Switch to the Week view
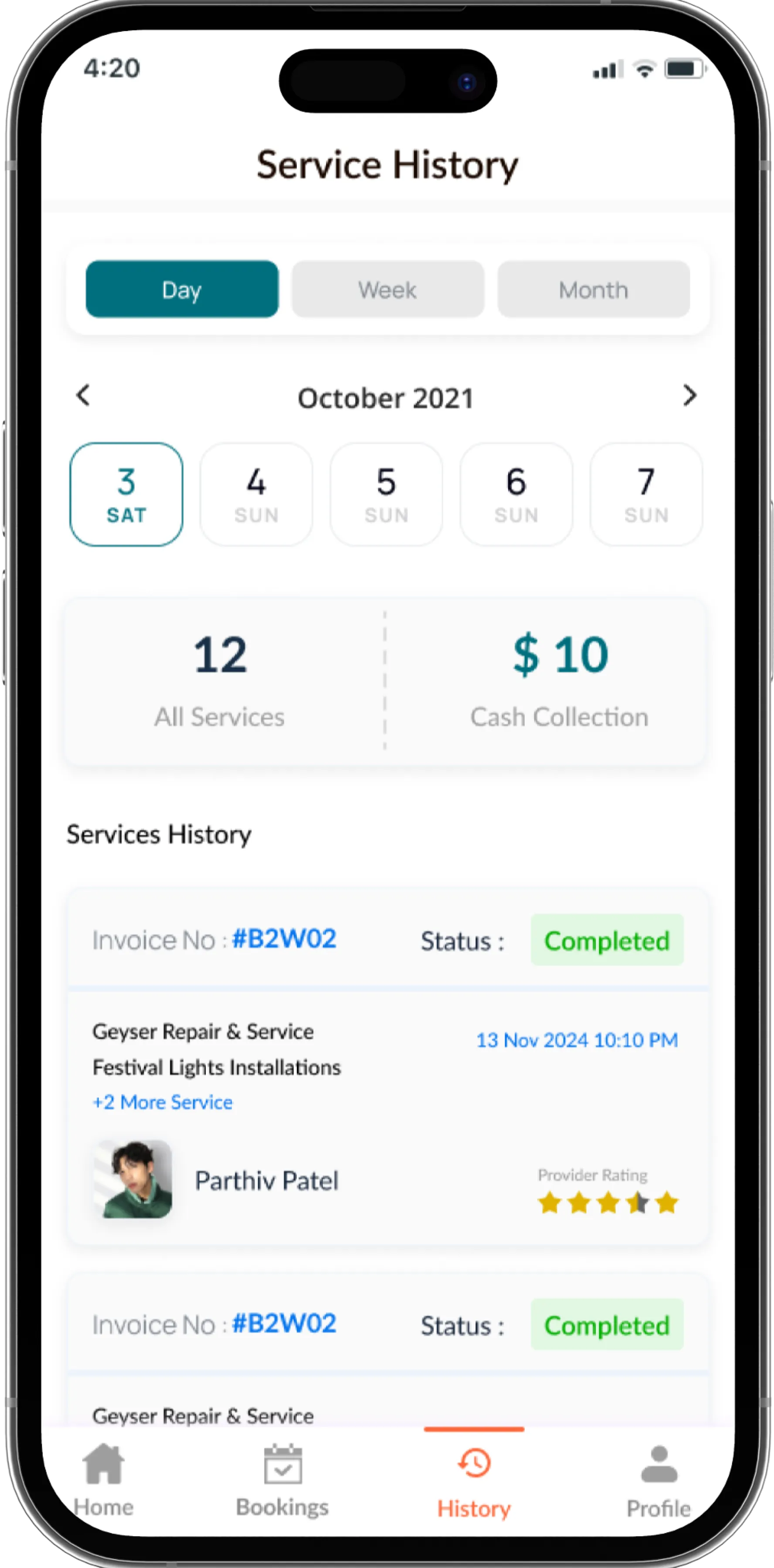The image size is (774, 1568). click(387, 289)
